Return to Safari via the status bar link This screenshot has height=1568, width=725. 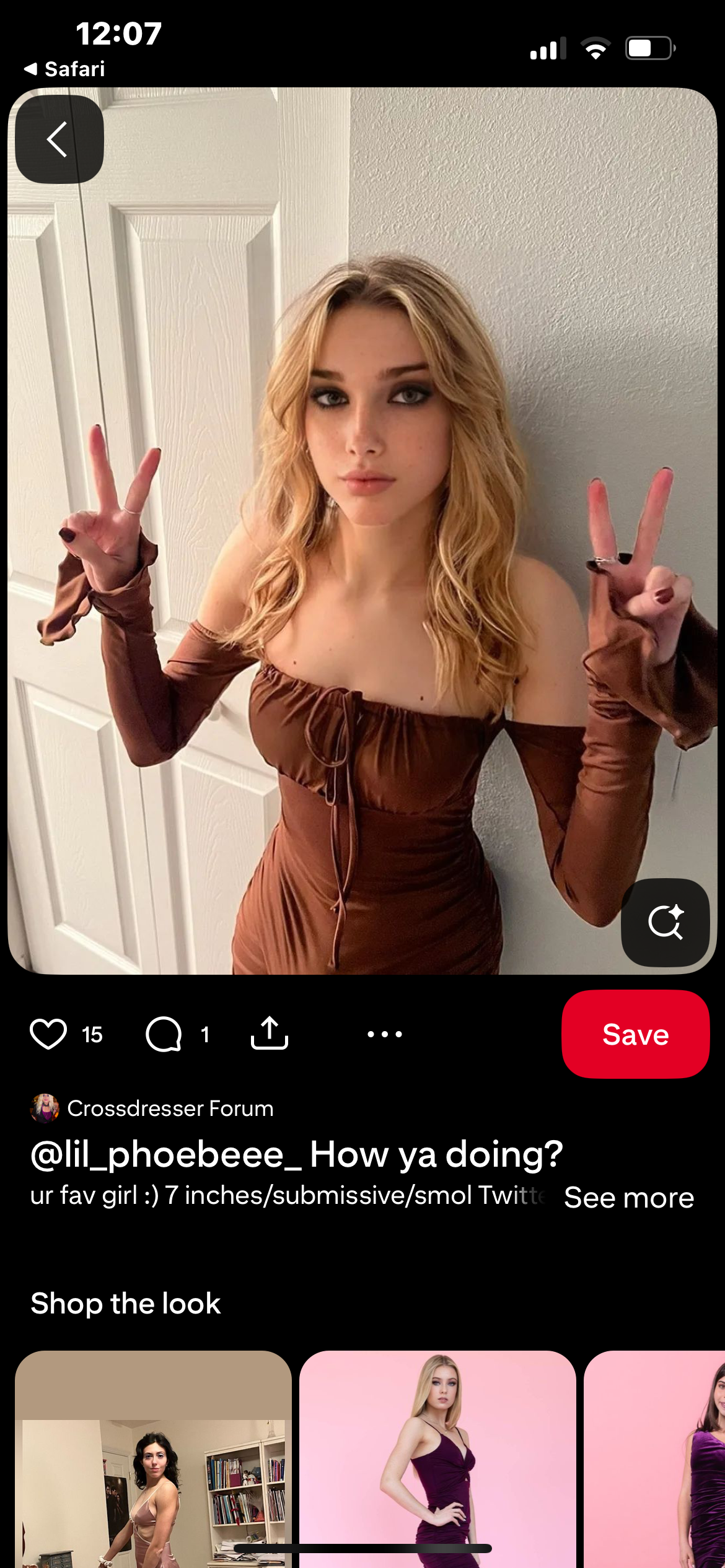click(64, 69)
